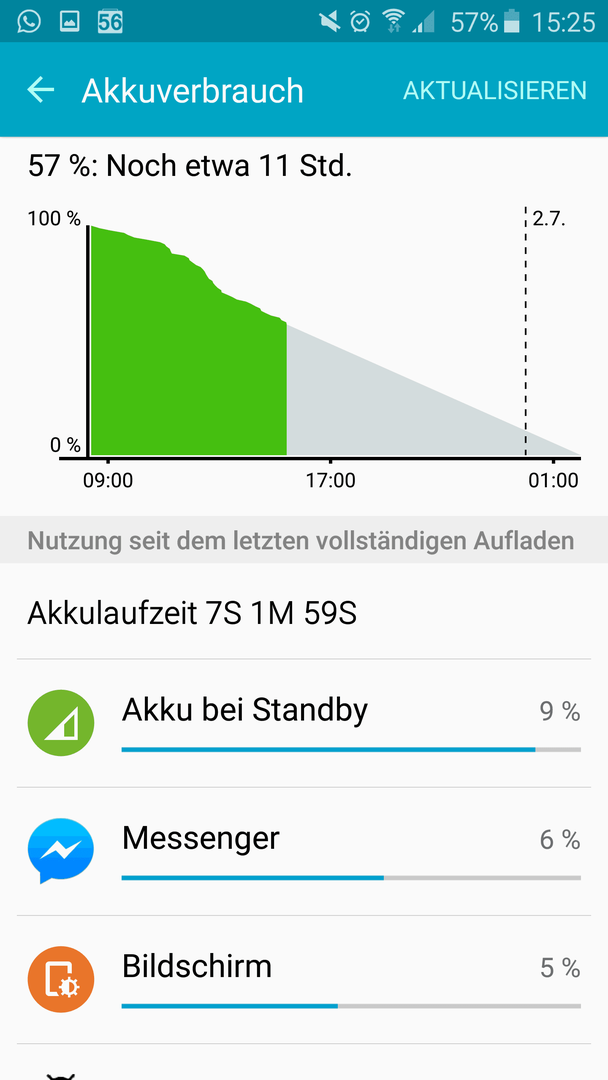Go back from Akkuverbrauch screen
The height and width of the screenshot is (1080, 608).
tap(41, 90)
